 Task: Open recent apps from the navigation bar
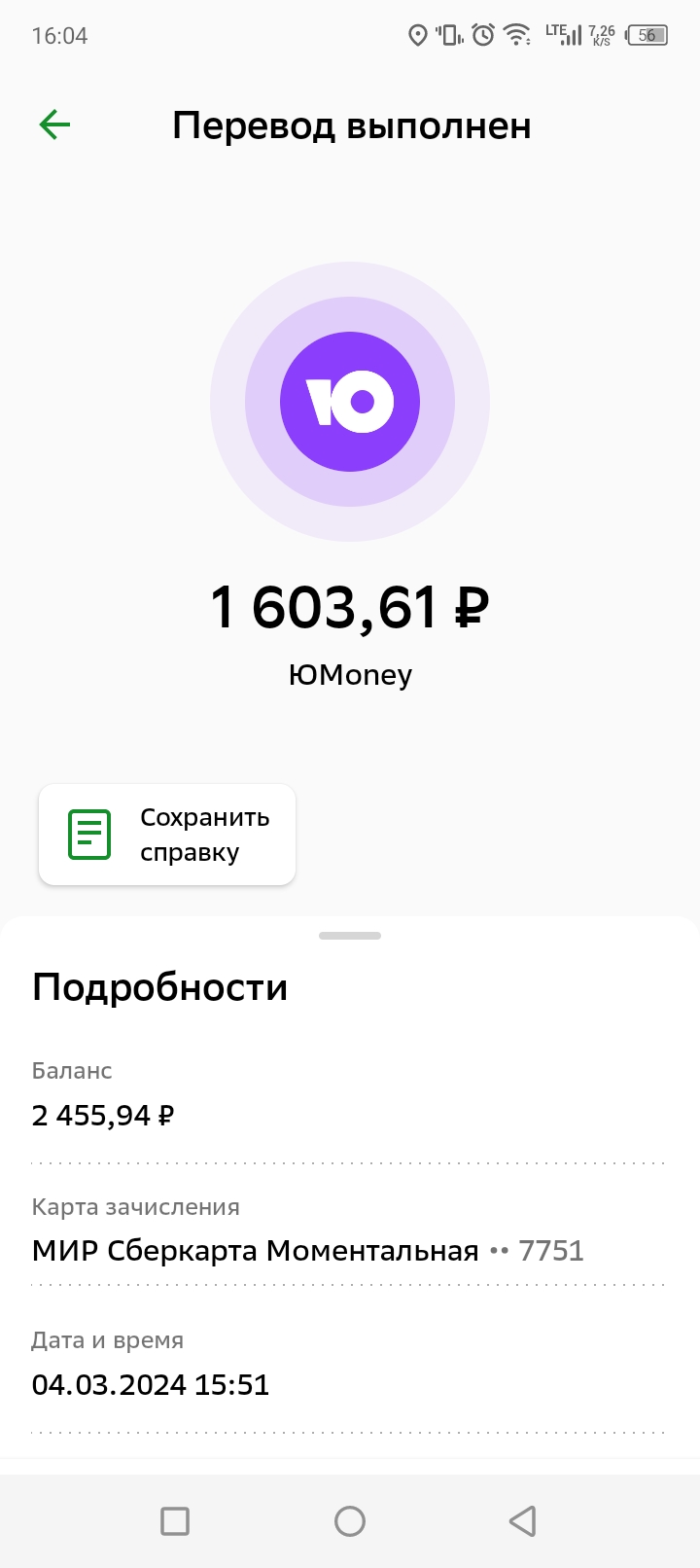[175, 1521]
